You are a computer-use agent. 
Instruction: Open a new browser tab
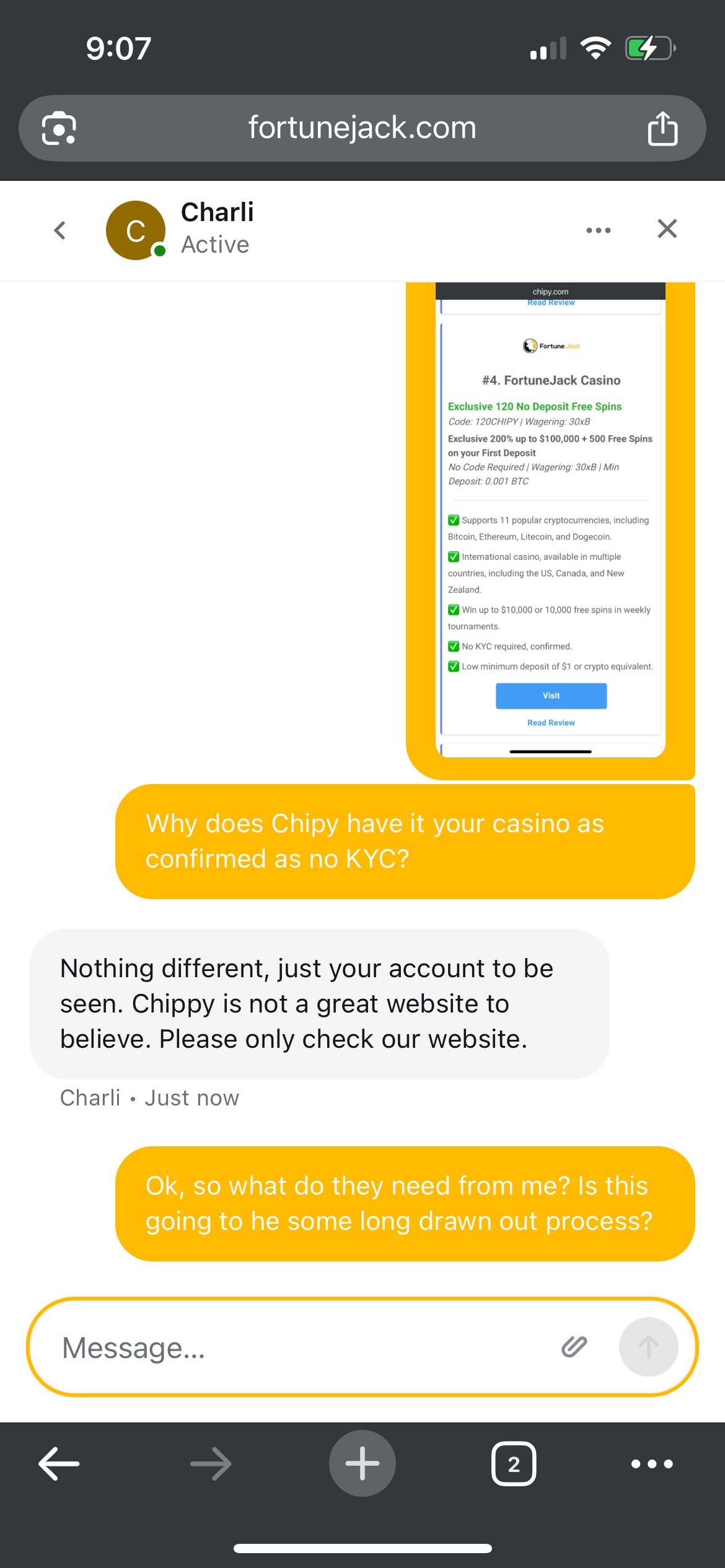coord(362,1463)
